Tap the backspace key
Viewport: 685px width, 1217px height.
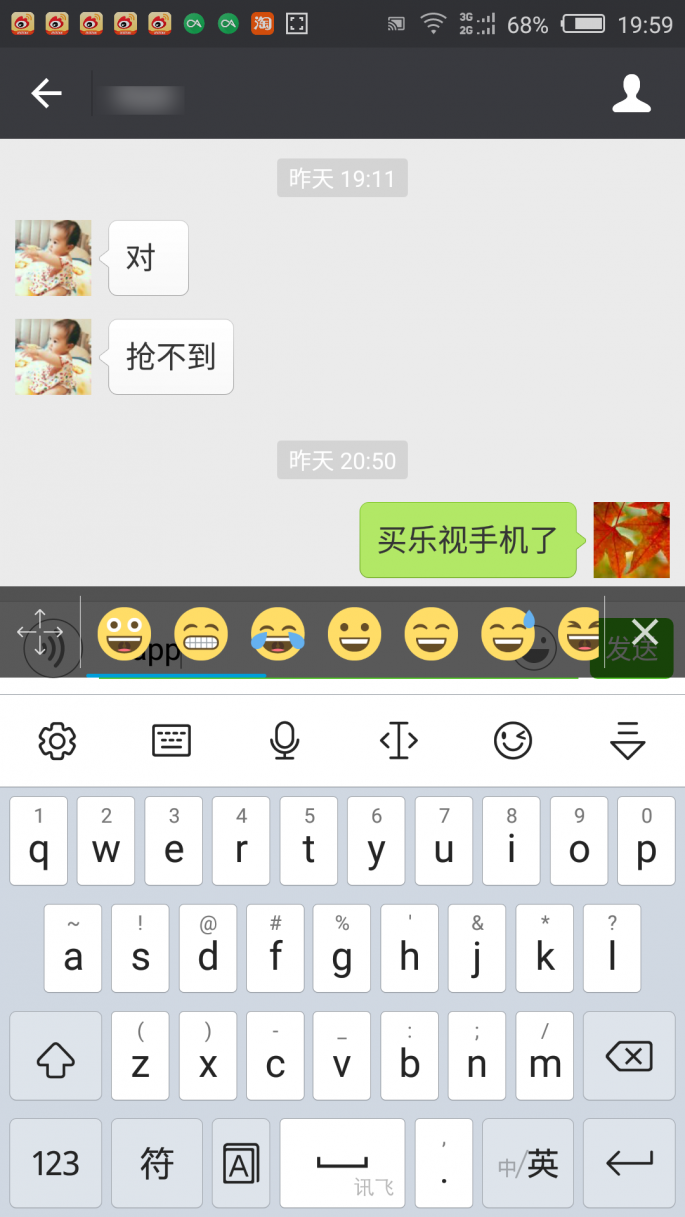[x=629, y=1056]
